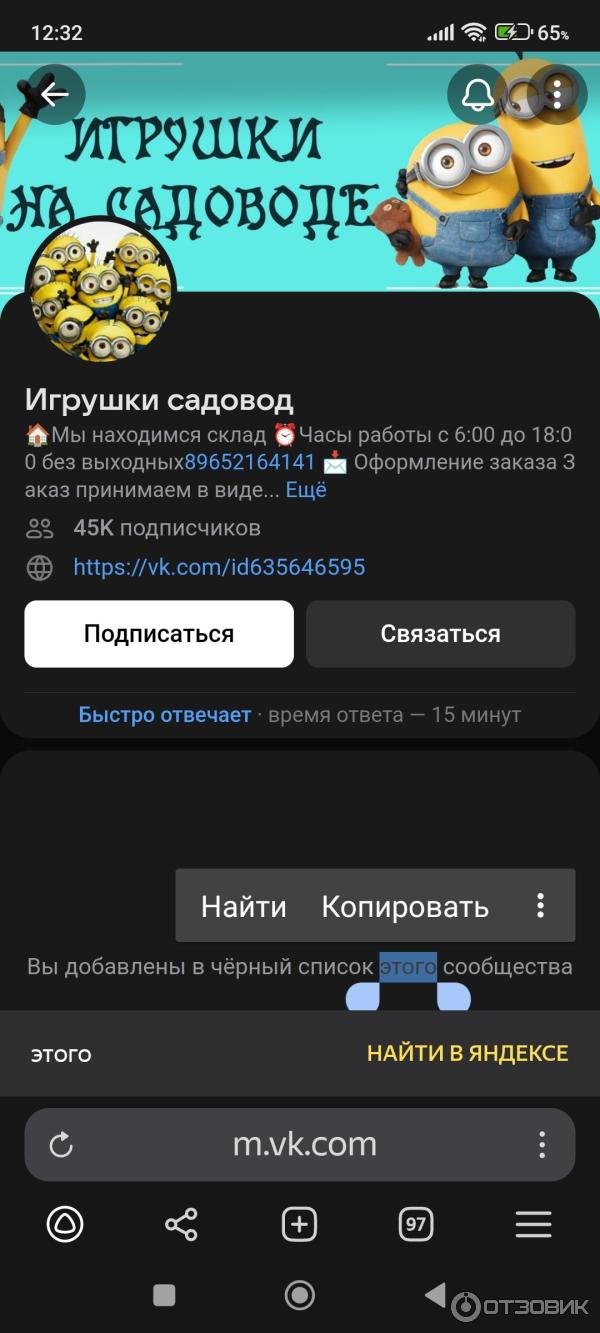
Task: Copy the selected word with "Копировать"
Action: pyautogui.click(x=405, y=906)
